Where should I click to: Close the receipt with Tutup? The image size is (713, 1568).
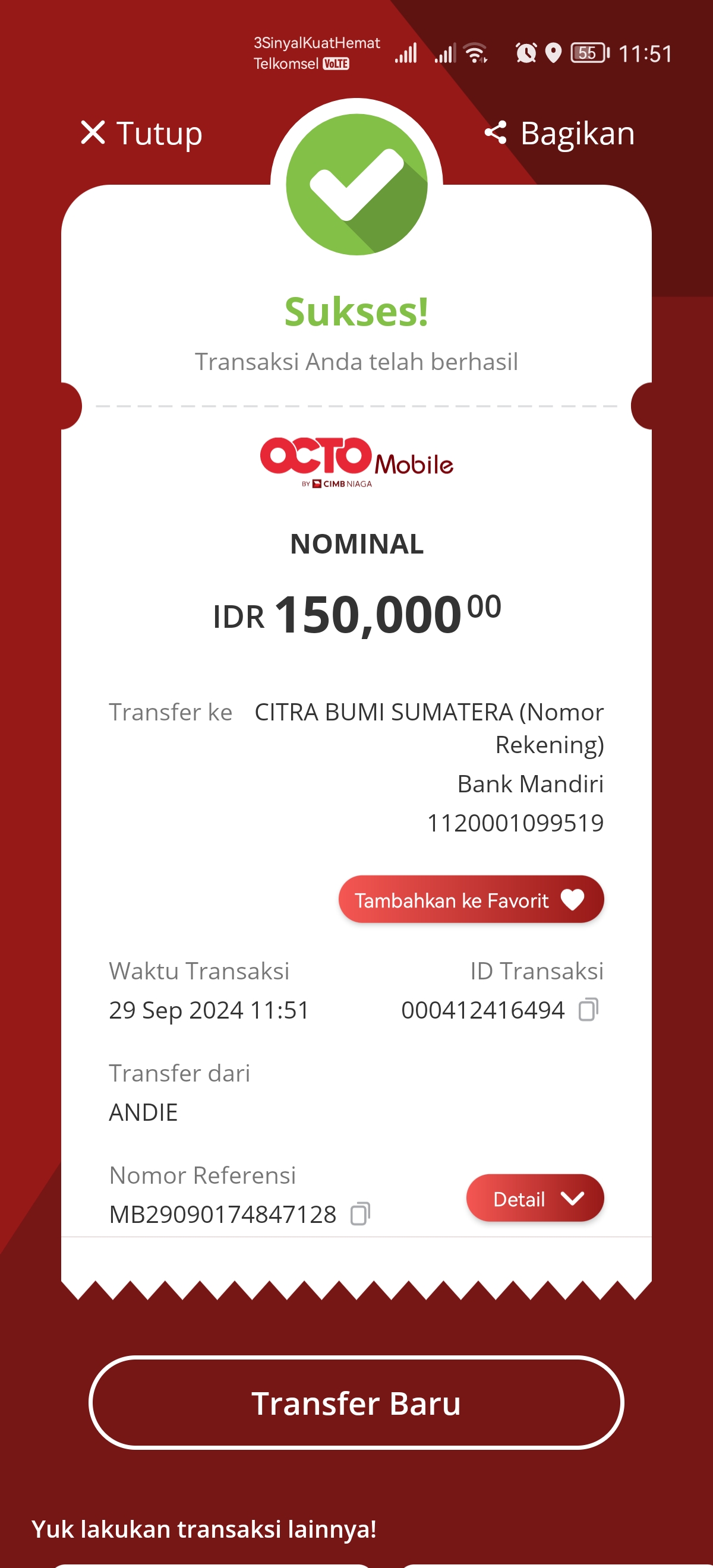[141, 132]
